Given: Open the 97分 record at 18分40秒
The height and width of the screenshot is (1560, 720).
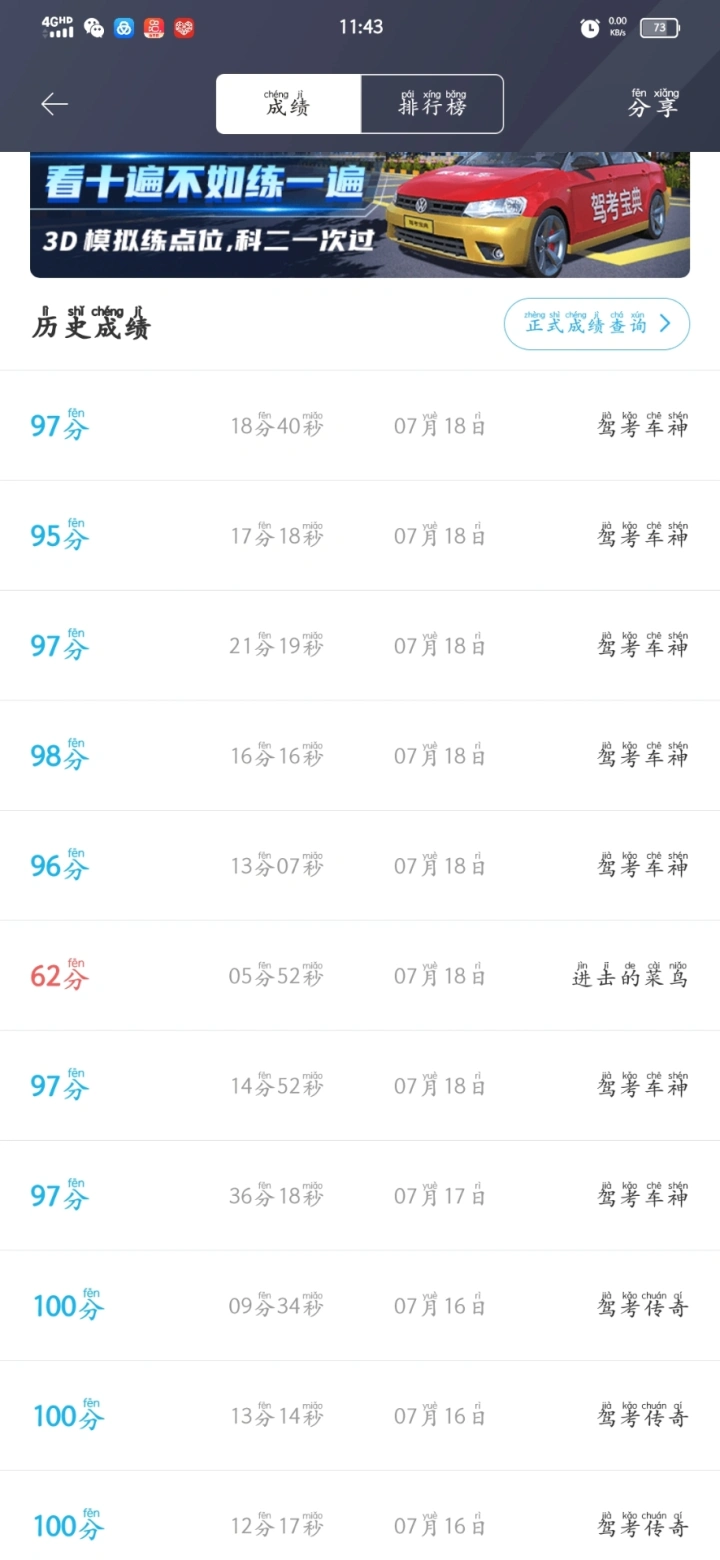Looking at the screenshot, I should coord(360,426).
